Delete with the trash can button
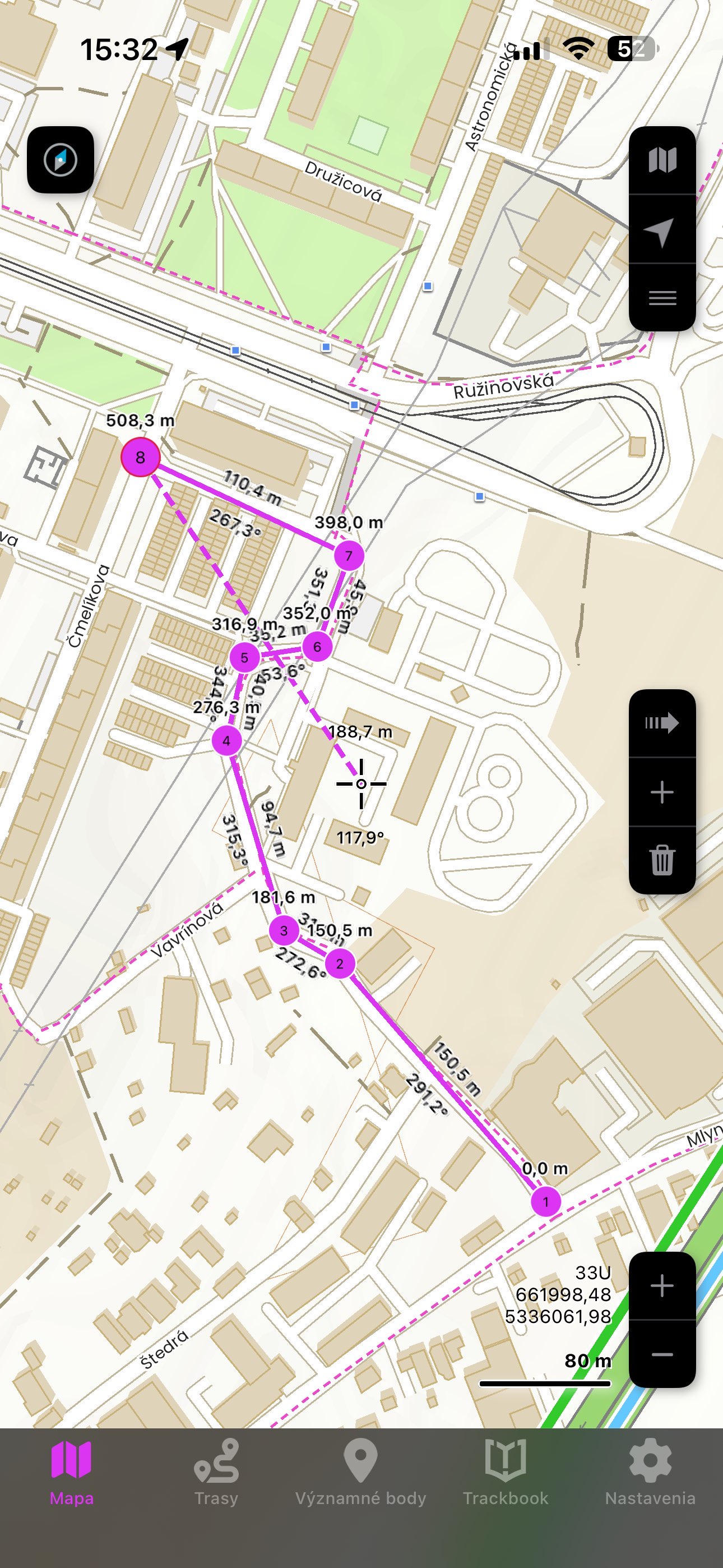Screen dimensions: 723x1568 coord(661,860)
